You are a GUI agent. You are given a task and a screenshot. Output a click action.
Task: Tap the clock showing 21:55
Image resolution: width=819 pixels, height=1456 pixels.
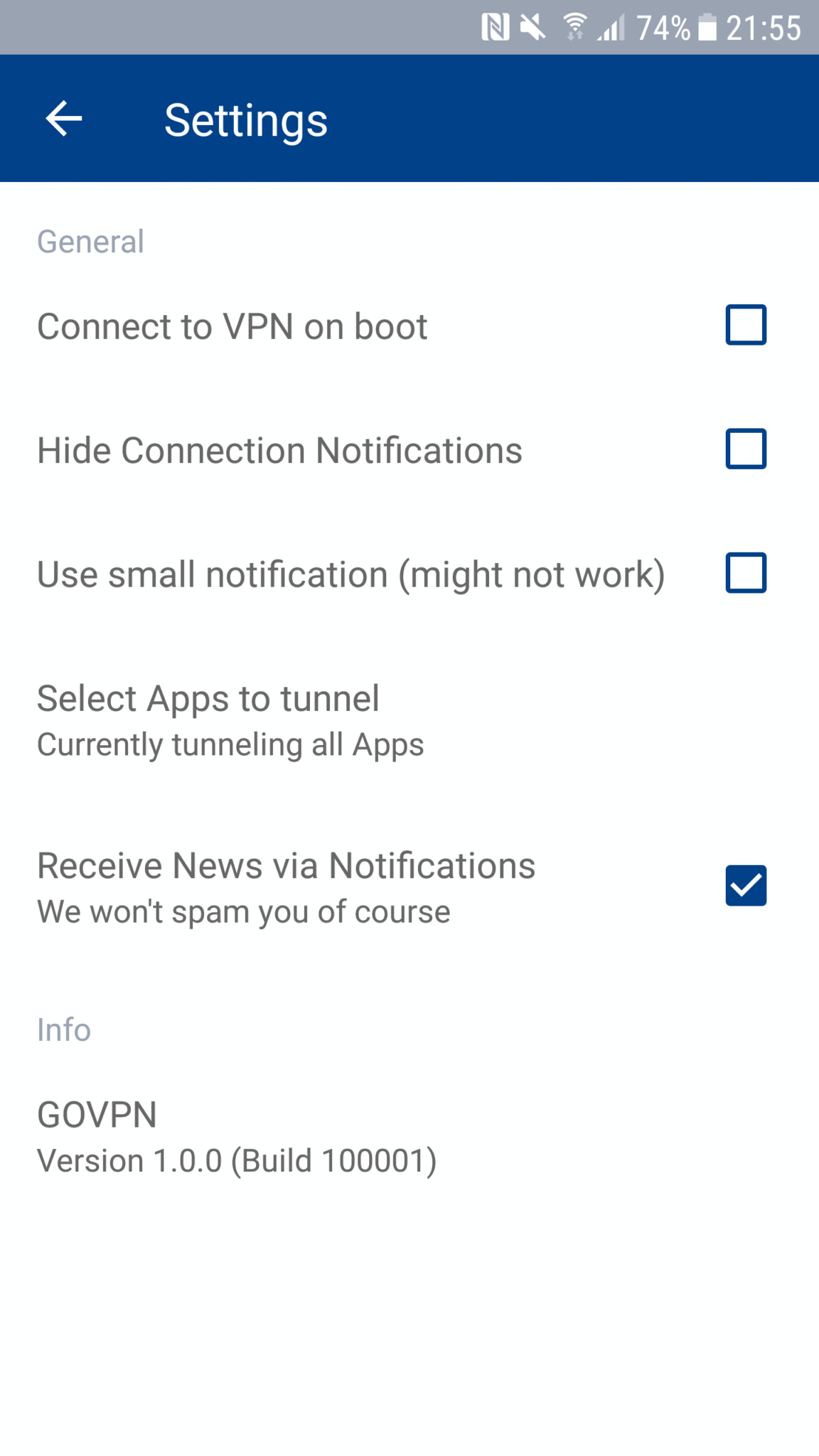point(764,27)
